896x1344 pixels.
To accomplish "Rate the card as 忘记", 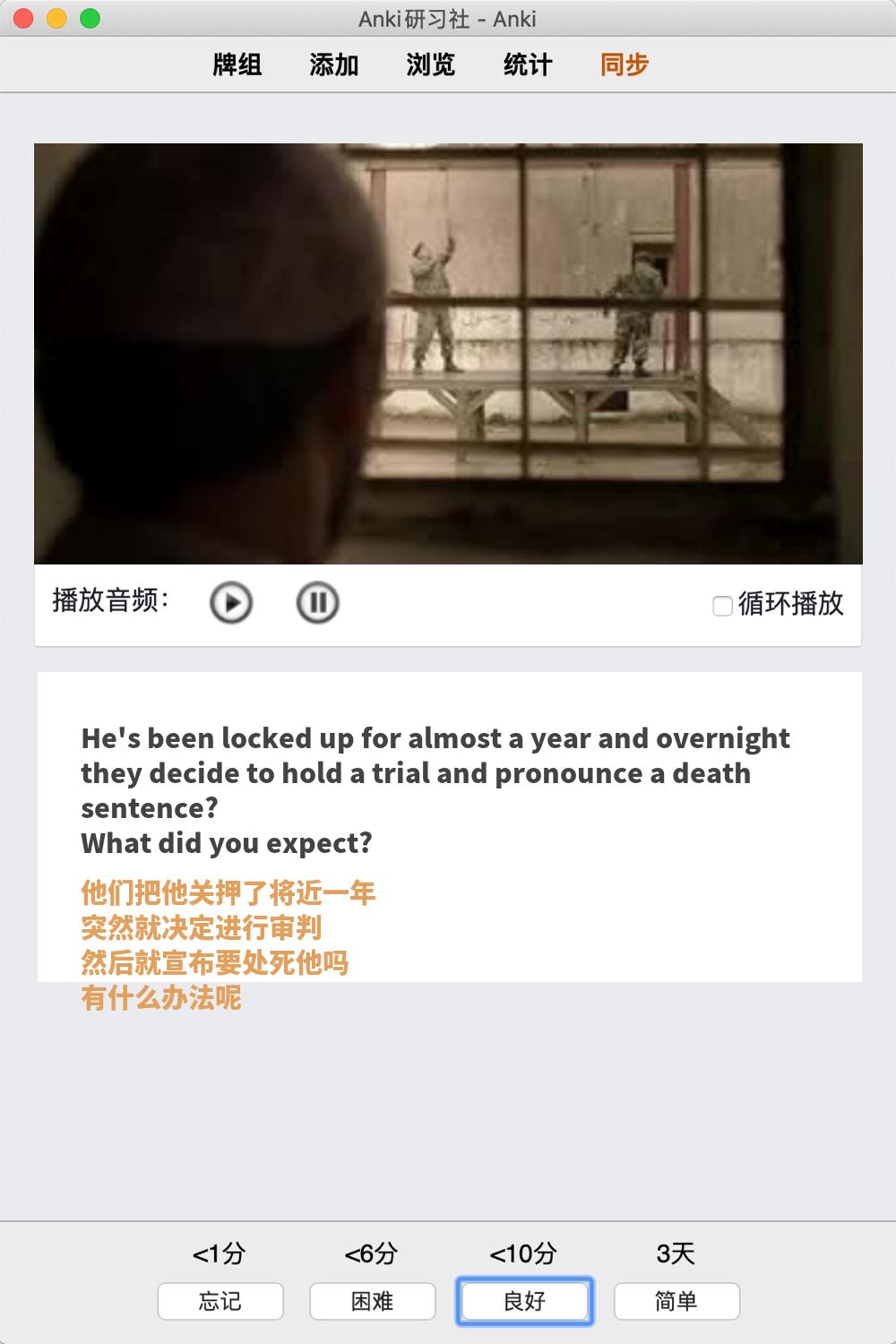I will [220, 1301].
